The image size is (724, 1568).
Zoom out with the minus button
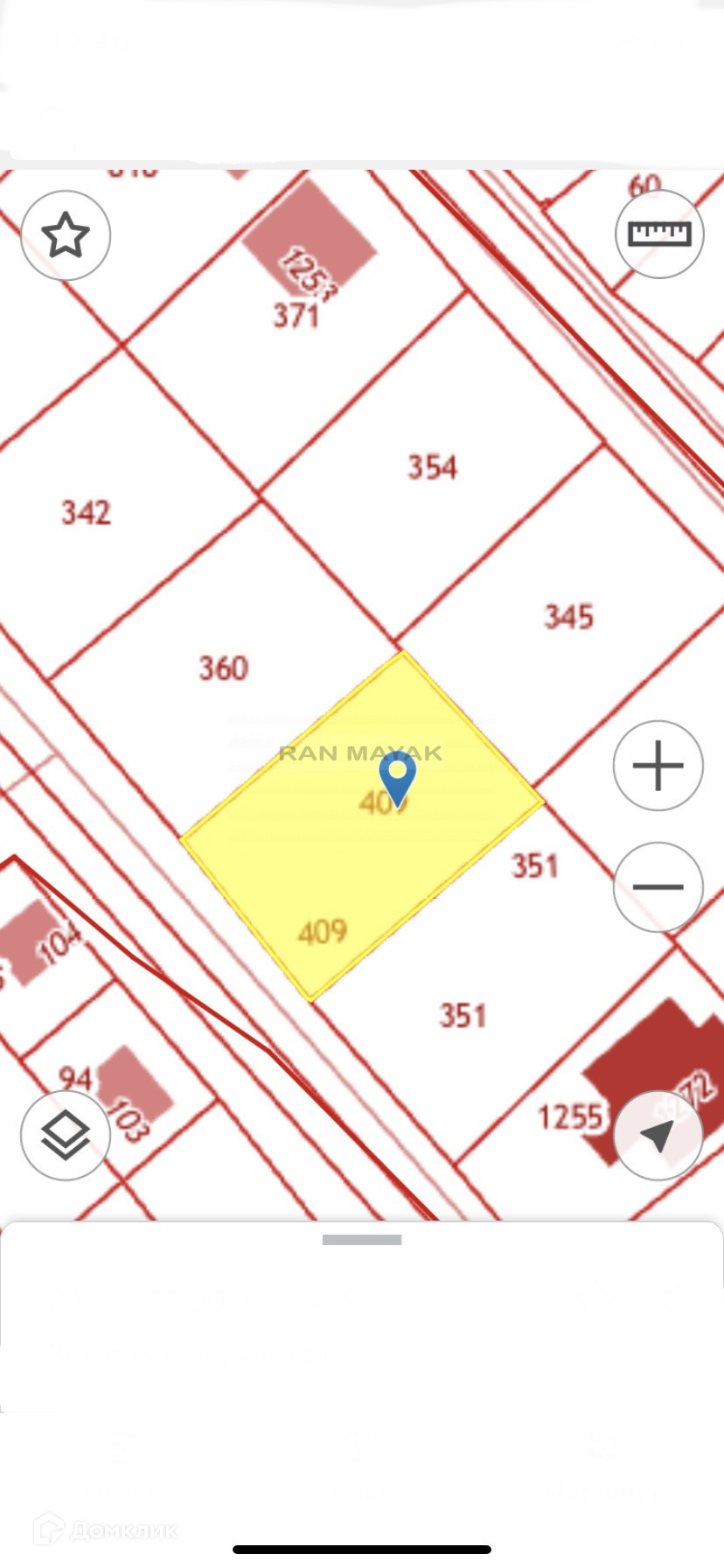(x=658, y=886)
